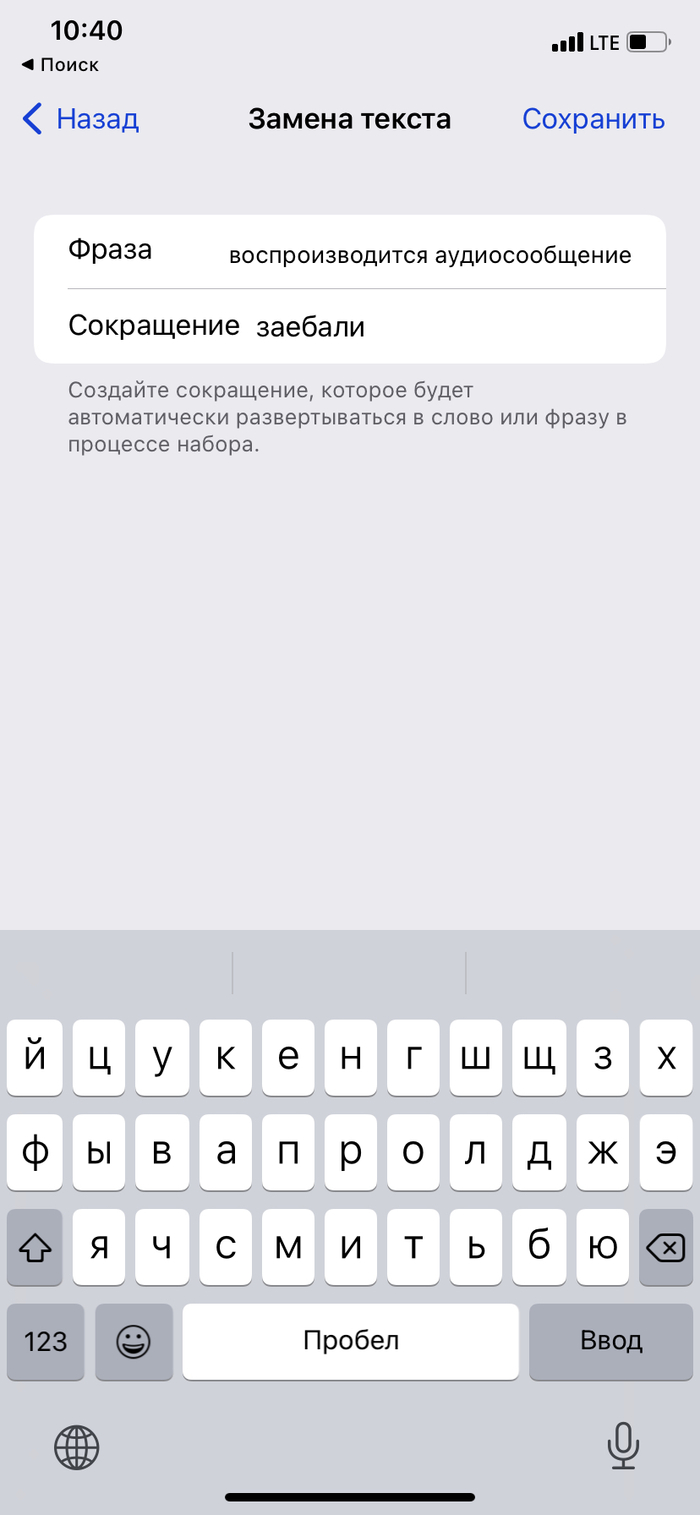Tap the Ввод return key
This screenshot has height=1515, width=700.
point(611,1341)
